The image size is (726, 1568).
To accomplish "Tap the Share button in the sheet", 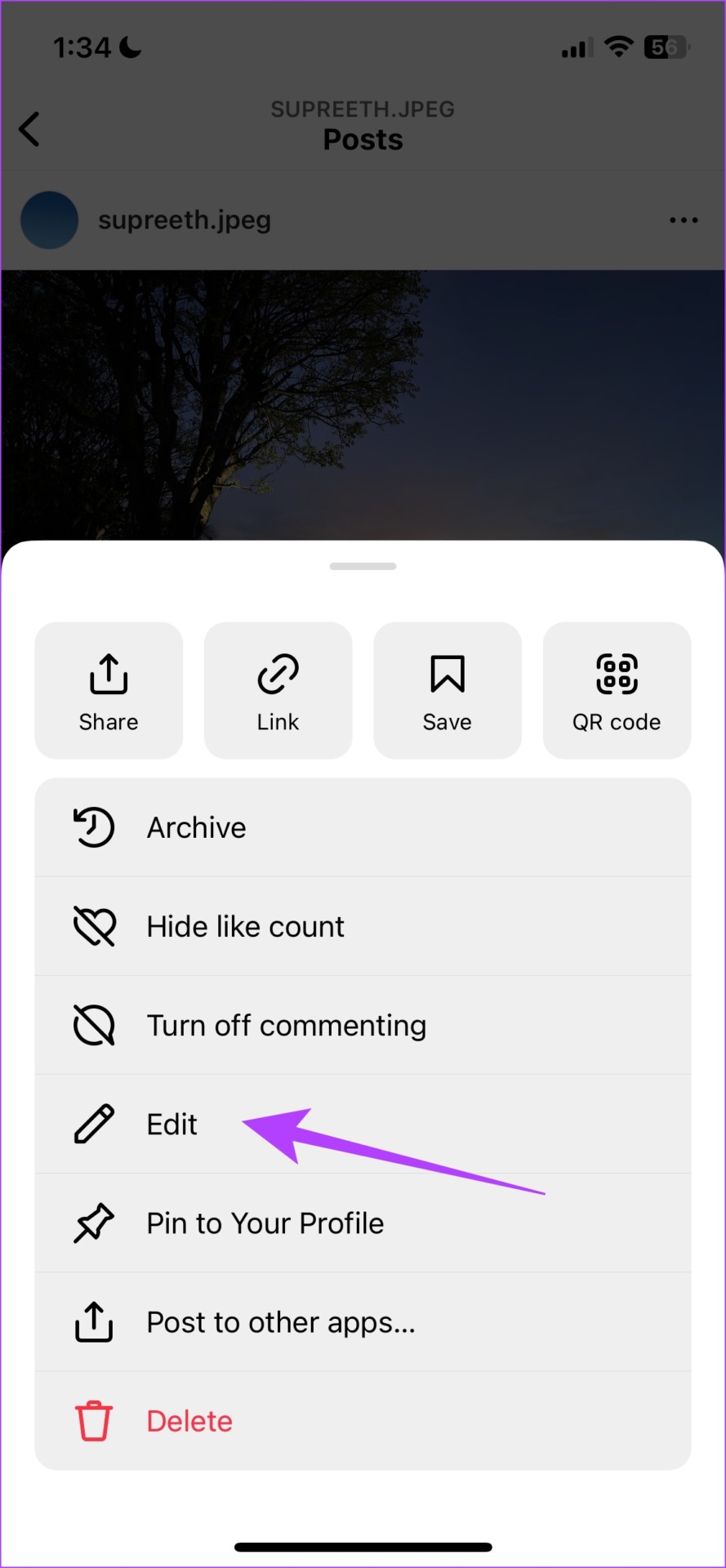I will [x=109, y=690].
